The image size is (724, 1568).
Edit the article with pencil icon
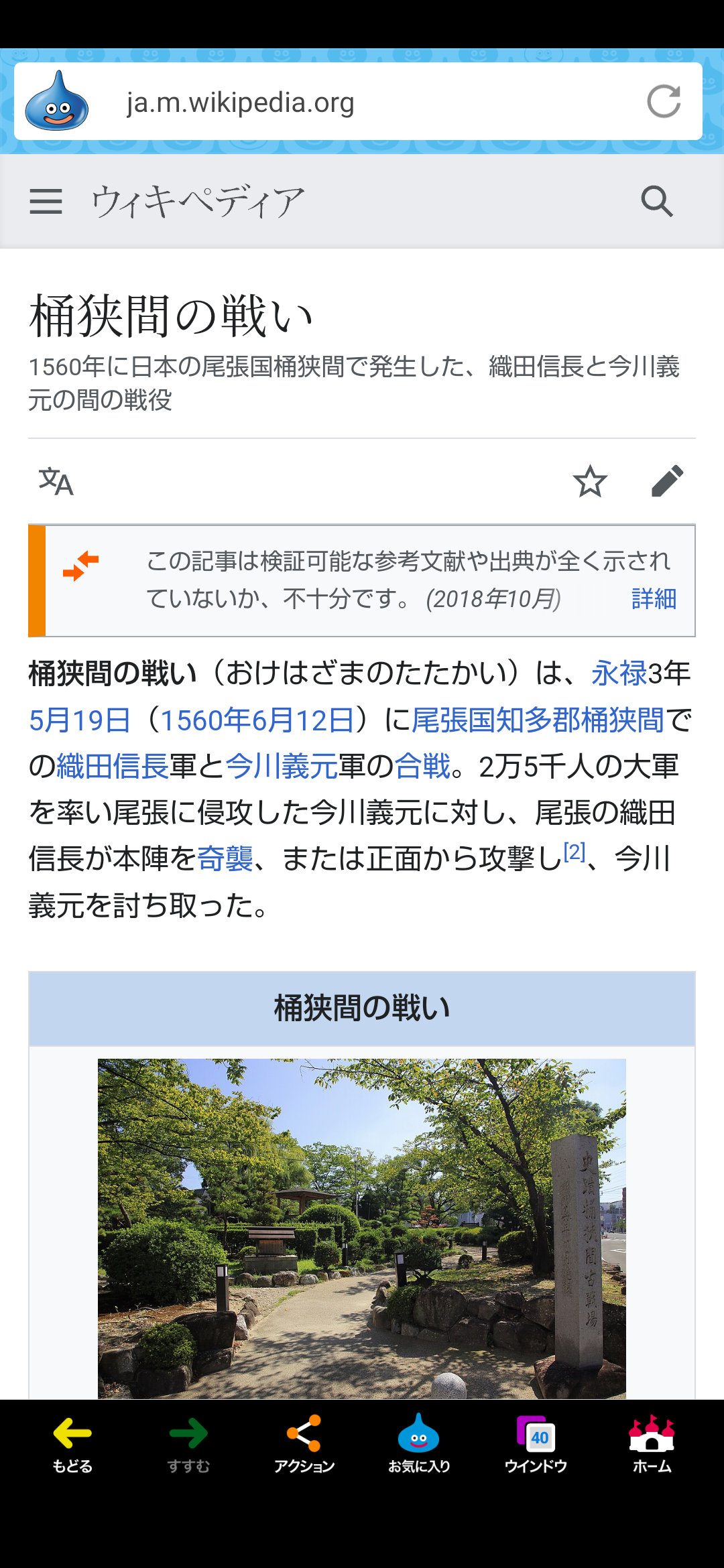coord(668,481)
